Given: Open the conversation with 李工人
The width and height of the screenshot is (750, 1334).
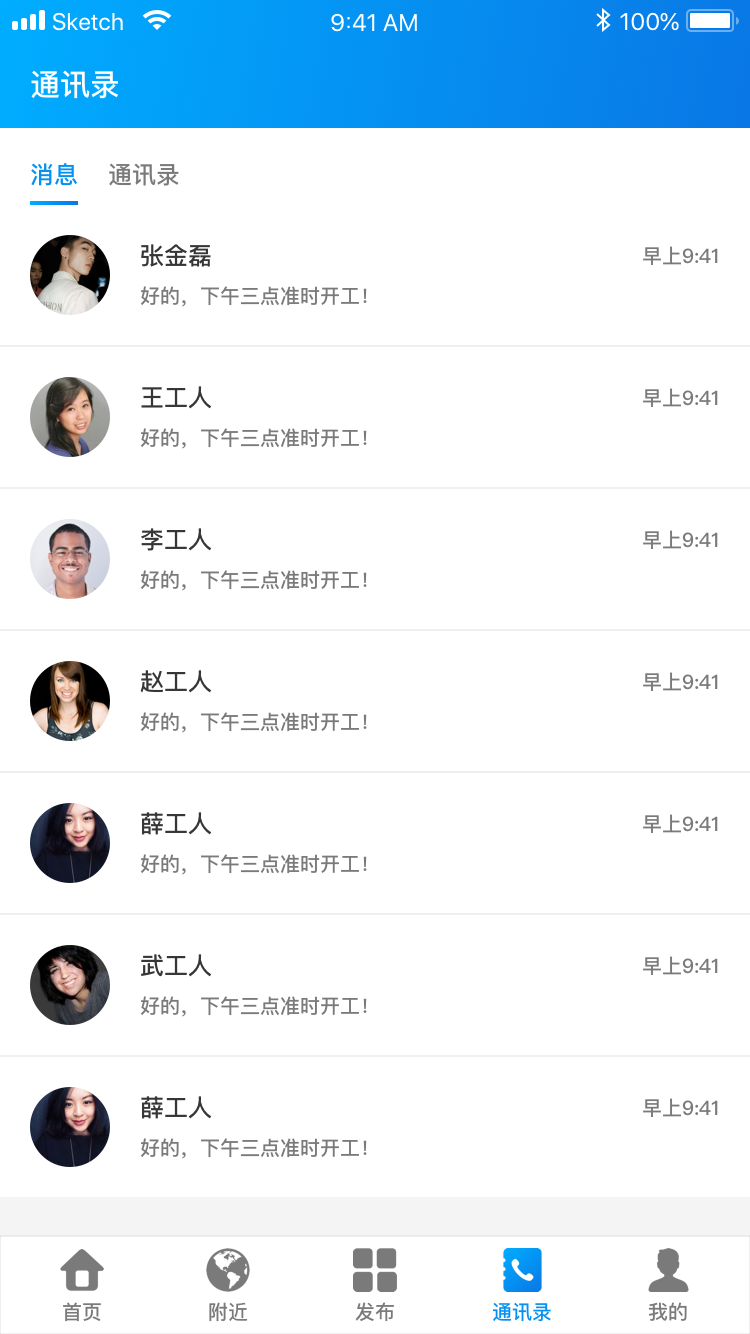Looking at the screenshot, I should pos(375,558).
